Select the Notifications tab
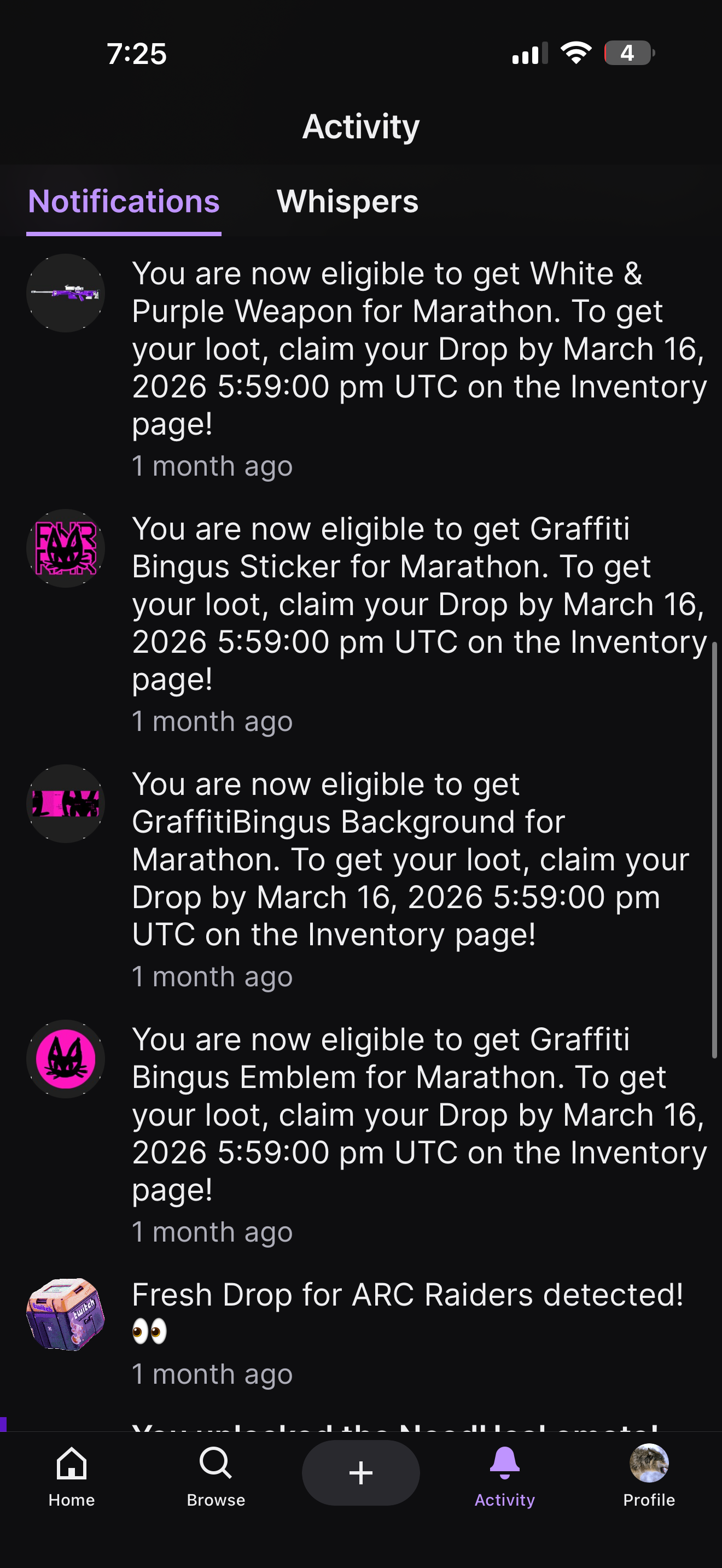722x1568 pixels. pos(124,202)
